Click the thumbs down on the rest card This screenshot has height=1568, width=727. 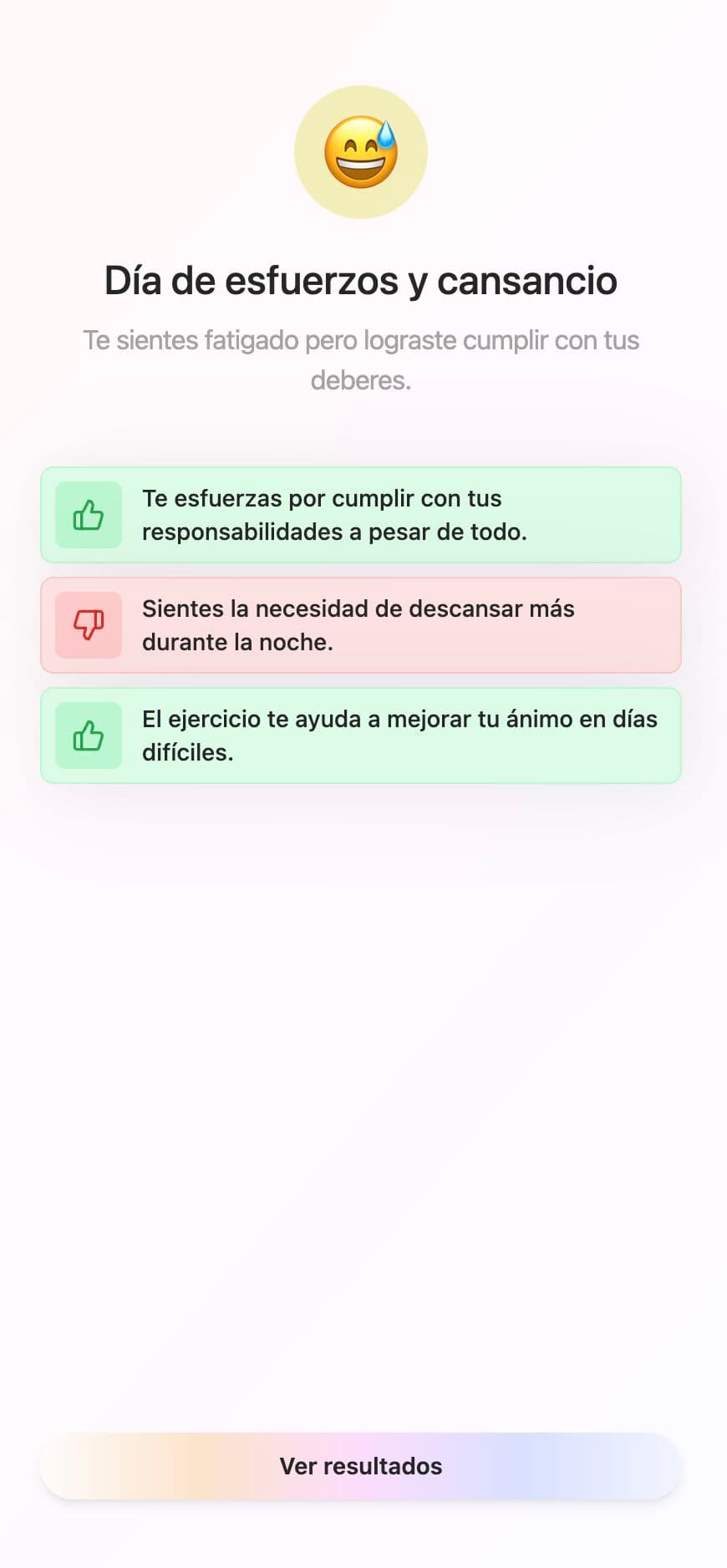(x=88, y=625)
